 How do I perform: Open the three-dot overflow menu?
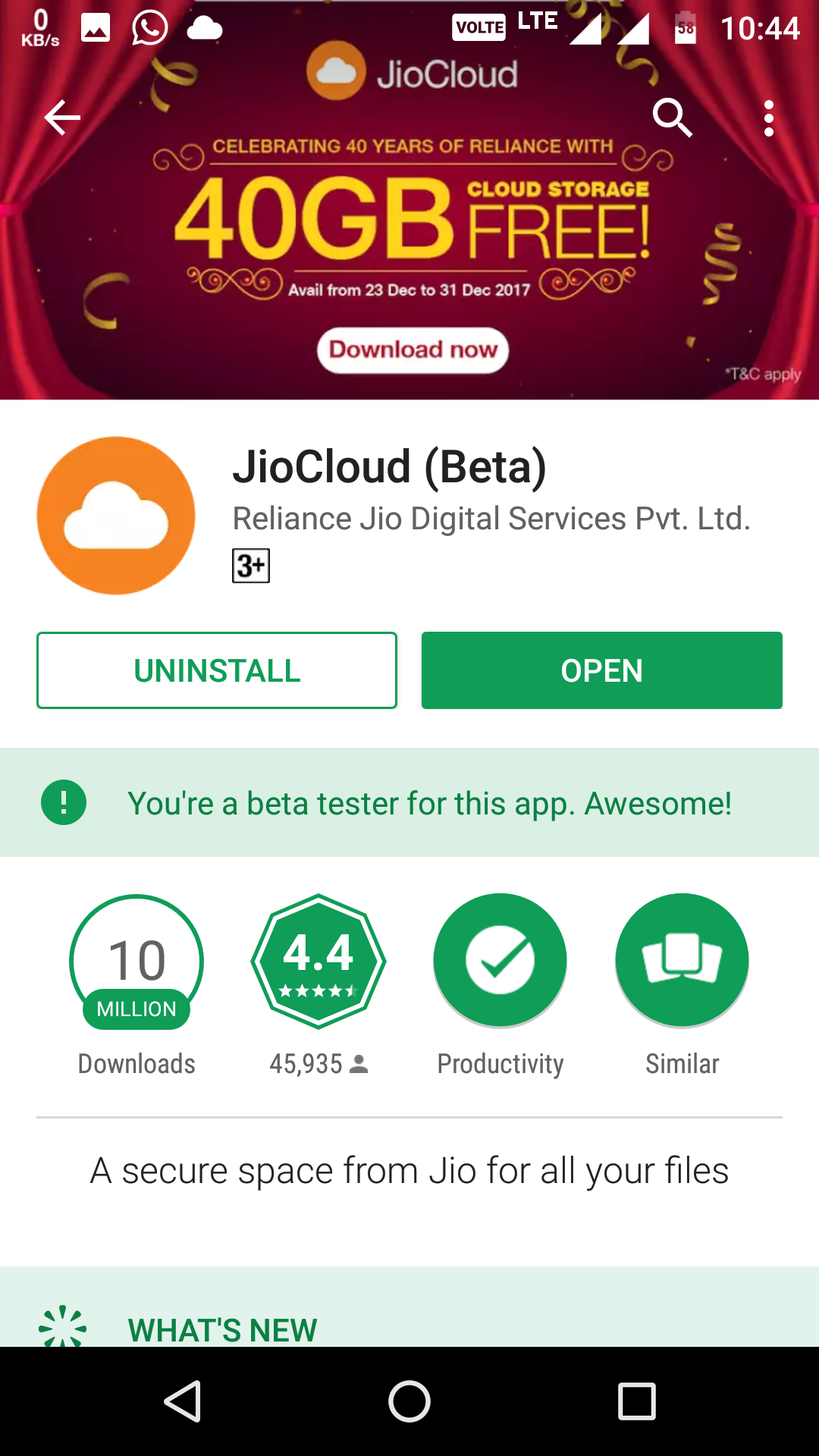tap(769, 118)
